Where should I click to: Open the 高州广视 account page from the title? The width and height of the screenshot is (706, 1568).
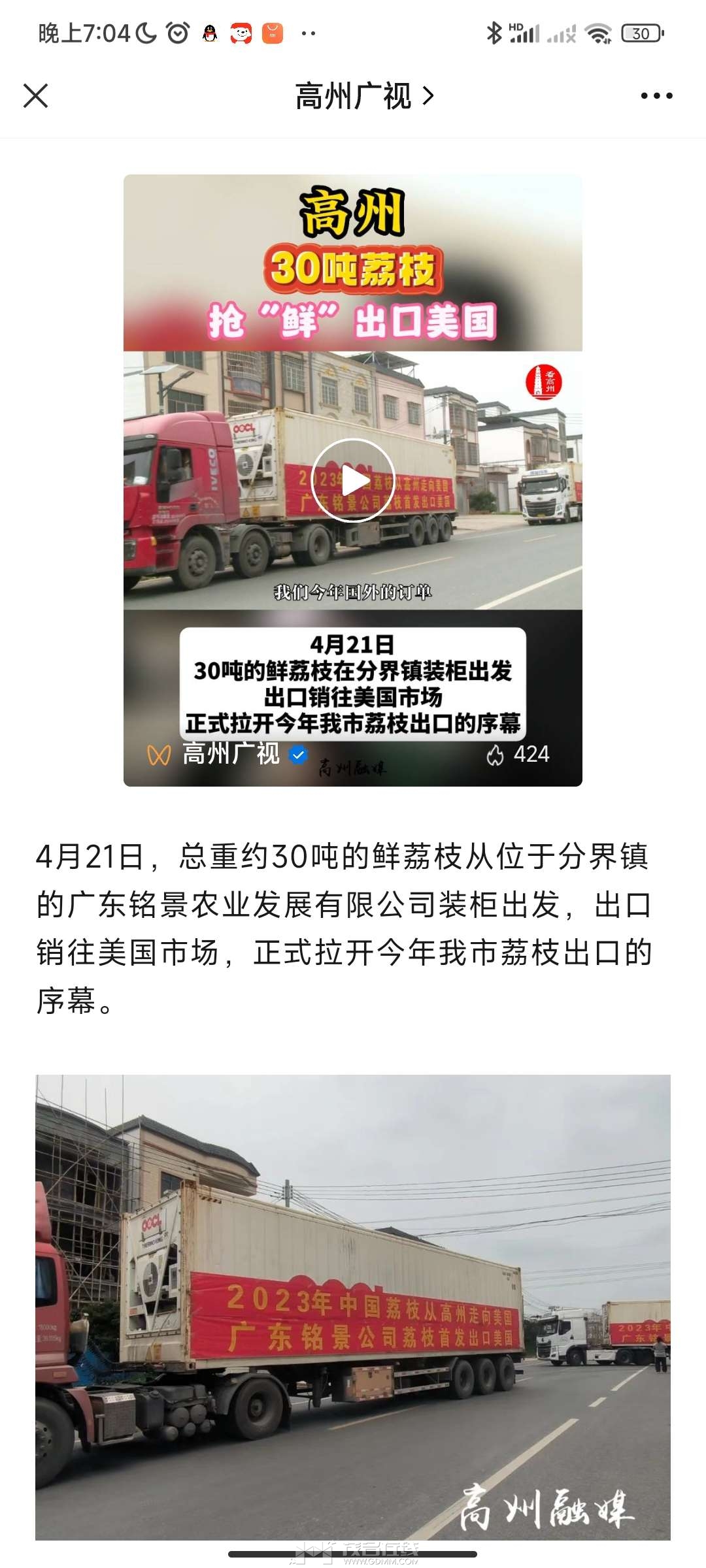pyautogui.click(x=364, y=96)
